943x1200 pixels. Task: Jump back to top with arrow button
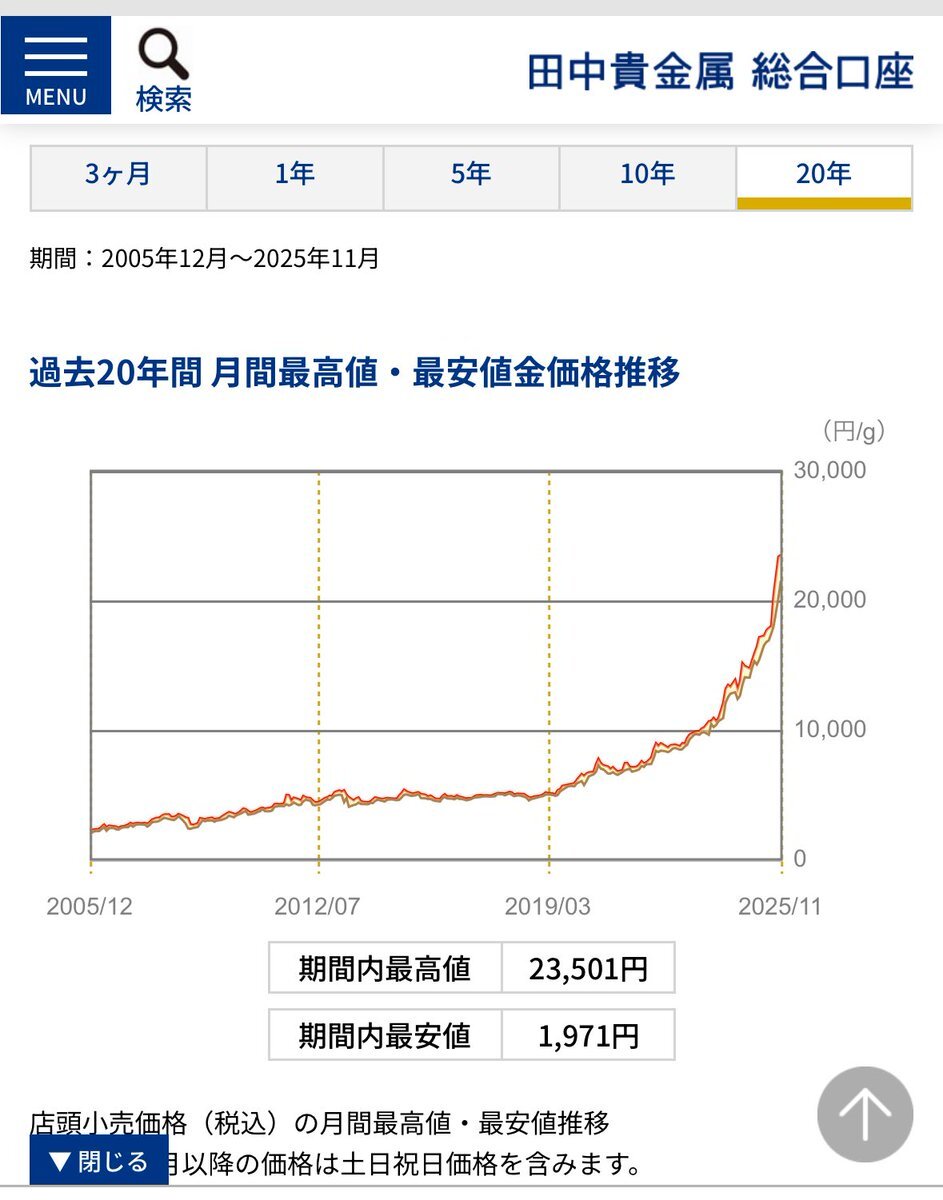click(x=865, y=1114)
